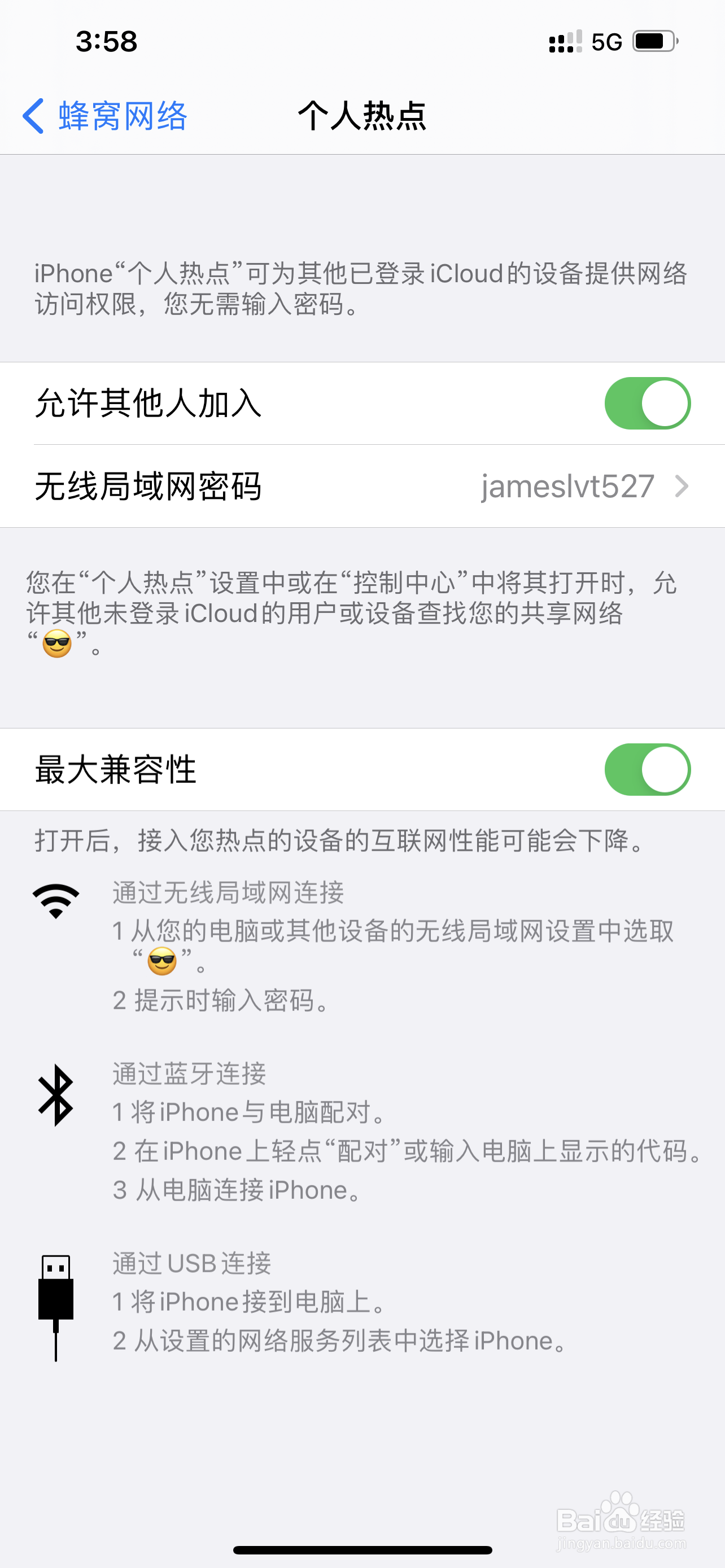This screenshot has width=725, height=1568.
Task: Tap the back chevron before 蜂窝网络
Action: click(x=34, y=116)
